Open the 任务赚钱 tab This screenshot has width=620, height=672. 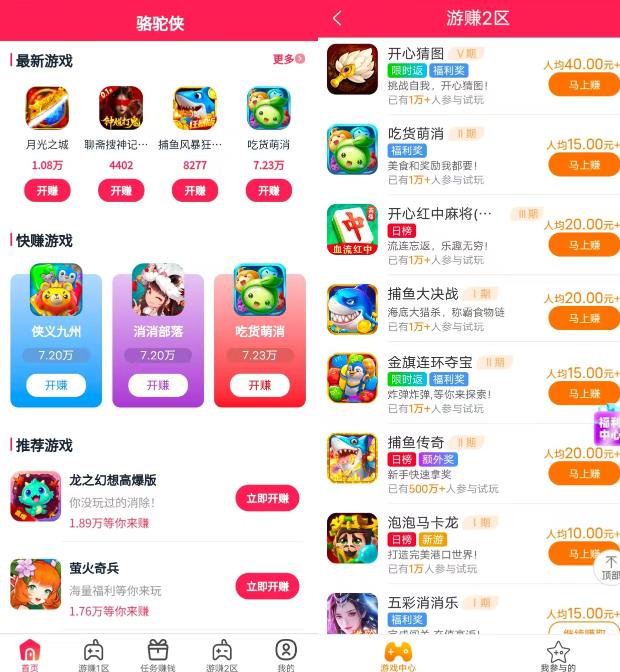click(x=158, y=654)
